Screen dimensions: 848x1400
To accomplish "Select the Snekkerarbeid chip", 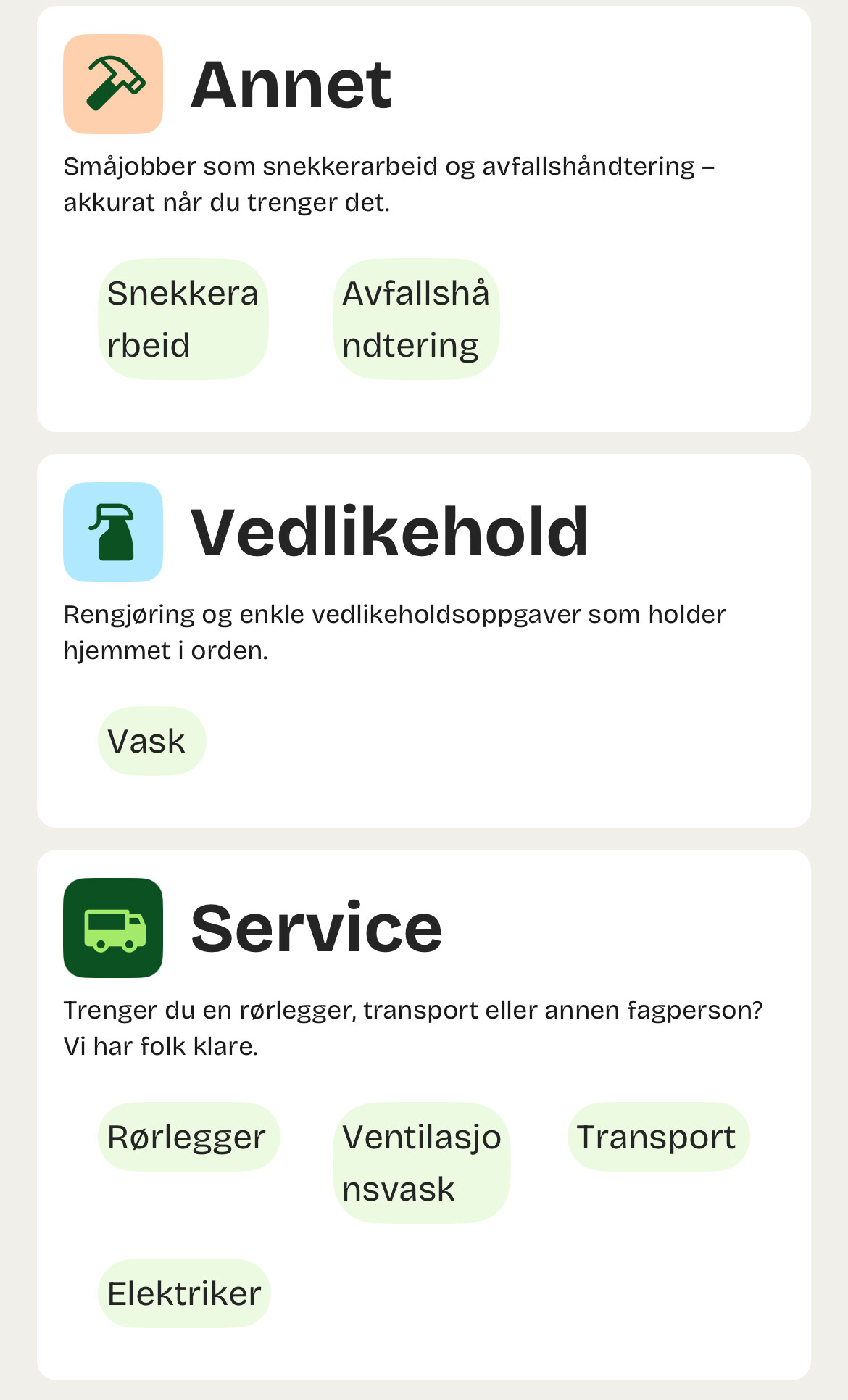I will (183, 319).
